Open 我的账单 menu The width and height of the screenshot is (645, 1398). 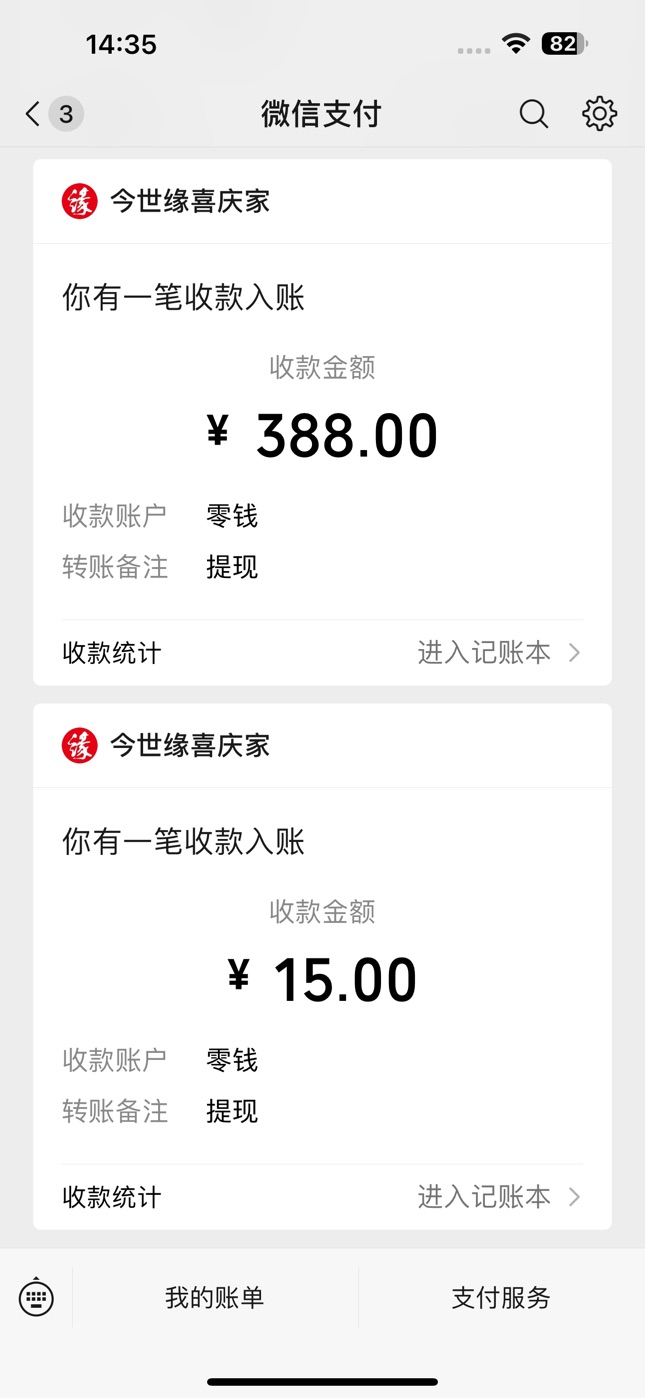coord(215,1298)
